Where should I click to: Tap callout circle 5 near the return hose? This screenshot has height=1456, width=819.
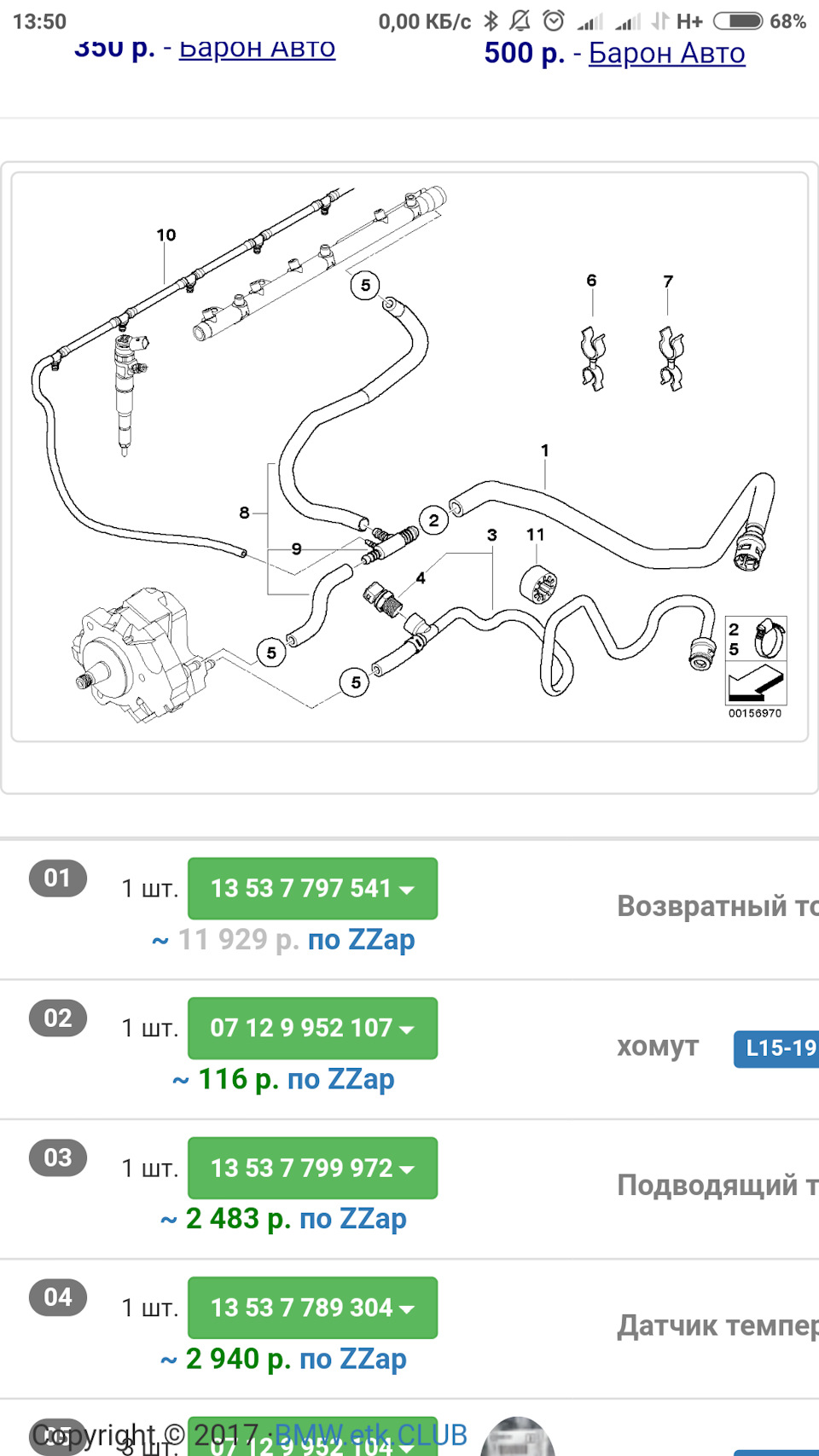(365, 285)
